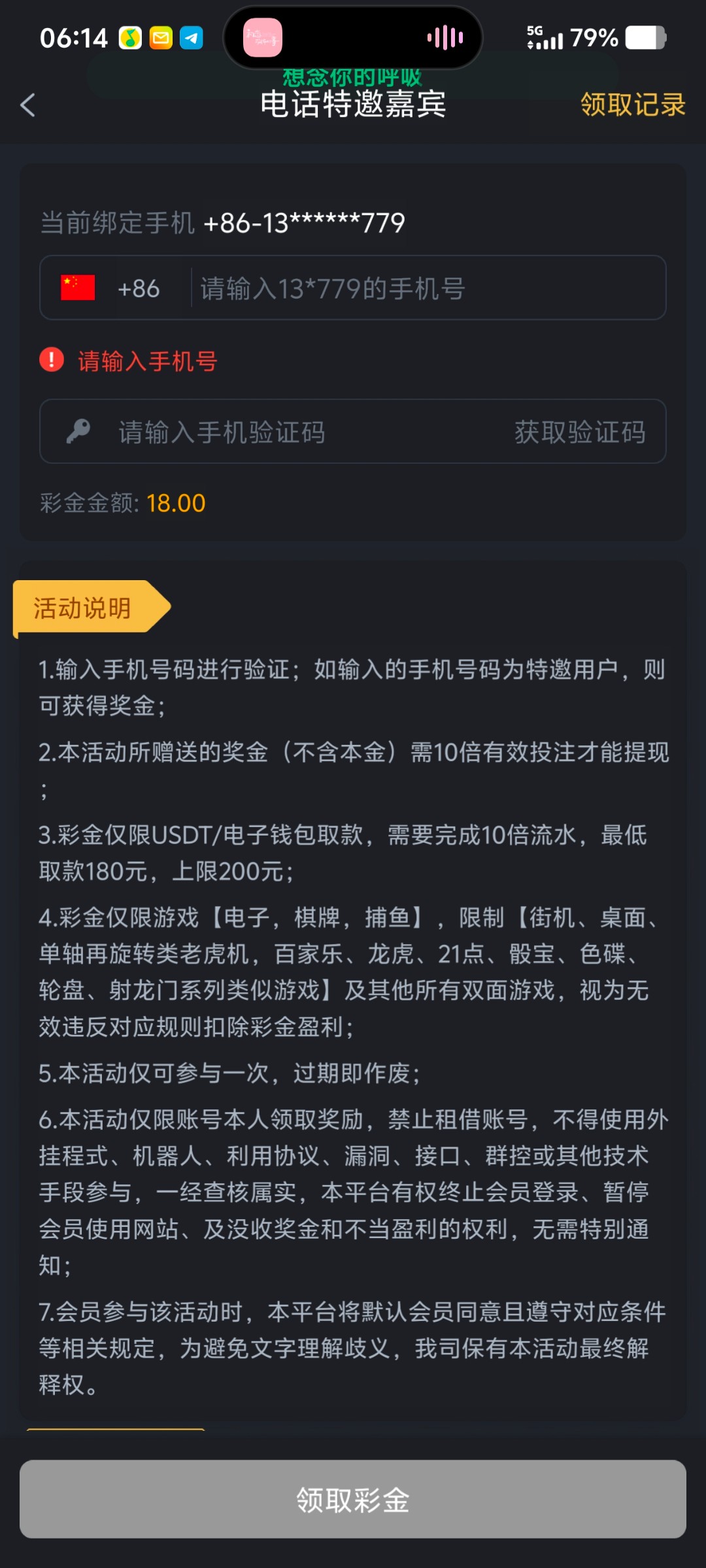This screenshot has width=706, height=1568.
Task: Open the mail icon in status bar
Action: click(160, 37)
